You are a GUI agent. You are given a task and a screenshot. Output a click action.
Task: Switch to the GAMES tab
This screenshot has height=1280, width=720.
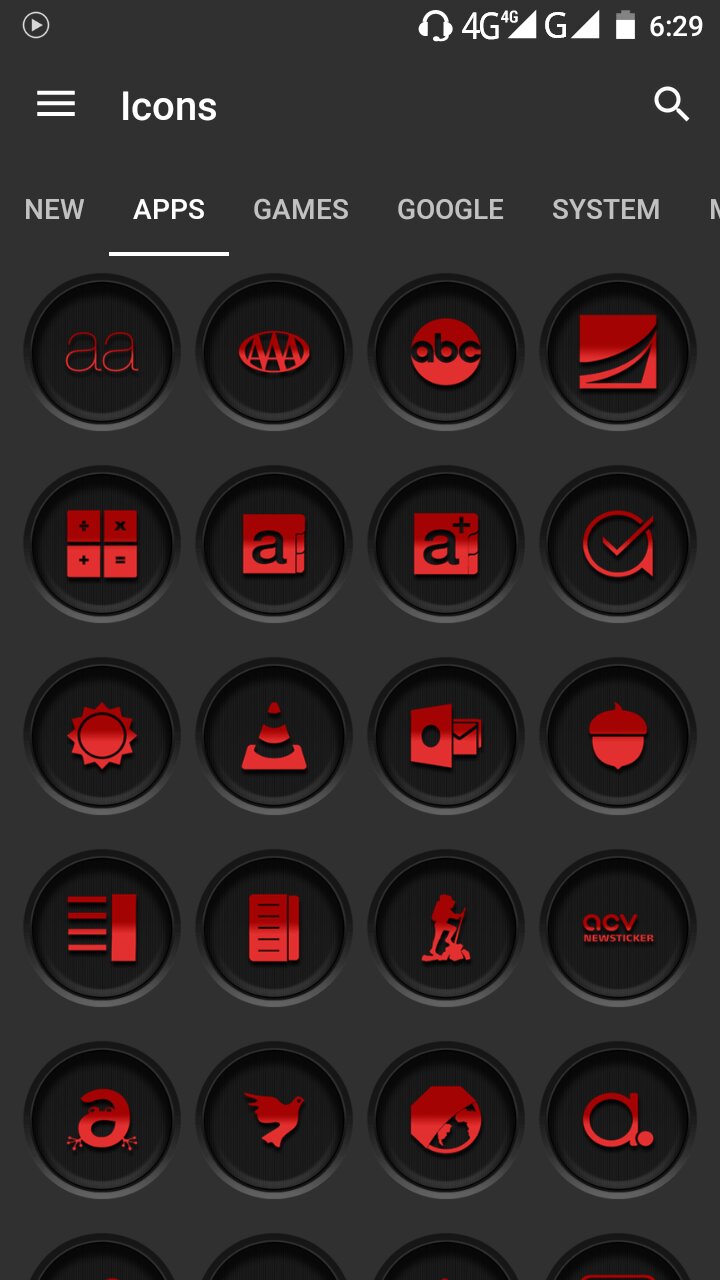click(301, 209)
